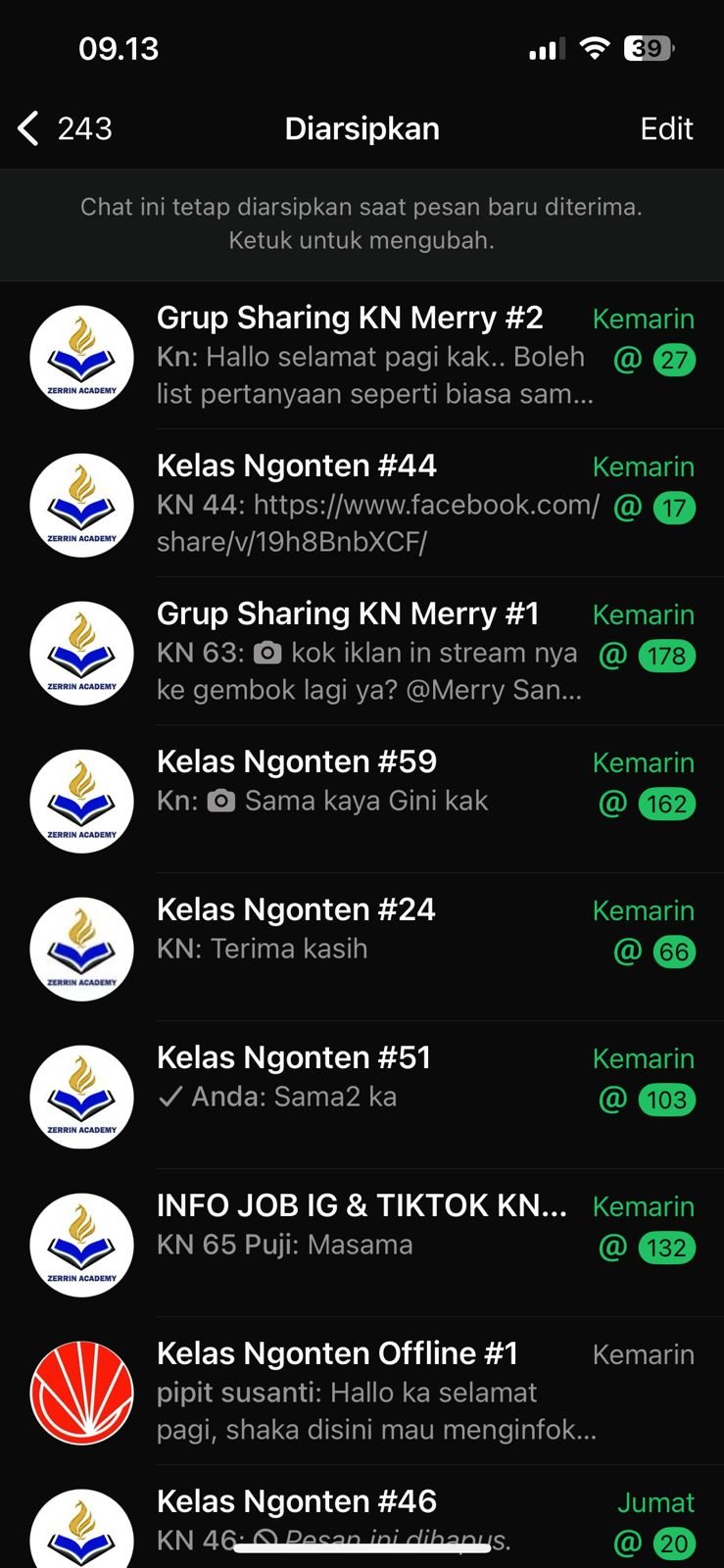Open Grup Sharing KN Merry #1 chat
724x1568 pixels.
tap(372, 652)
